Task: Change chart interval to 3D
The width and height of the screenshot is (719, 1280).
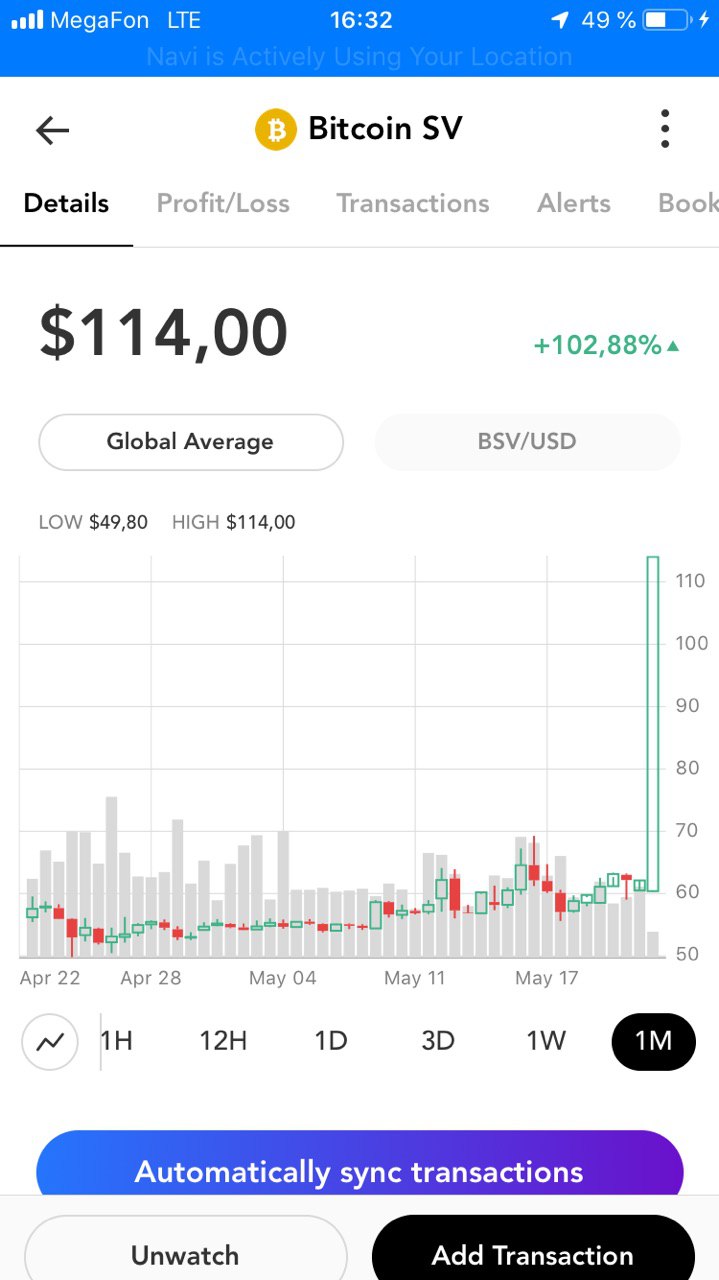Action: click(438, 1041)
